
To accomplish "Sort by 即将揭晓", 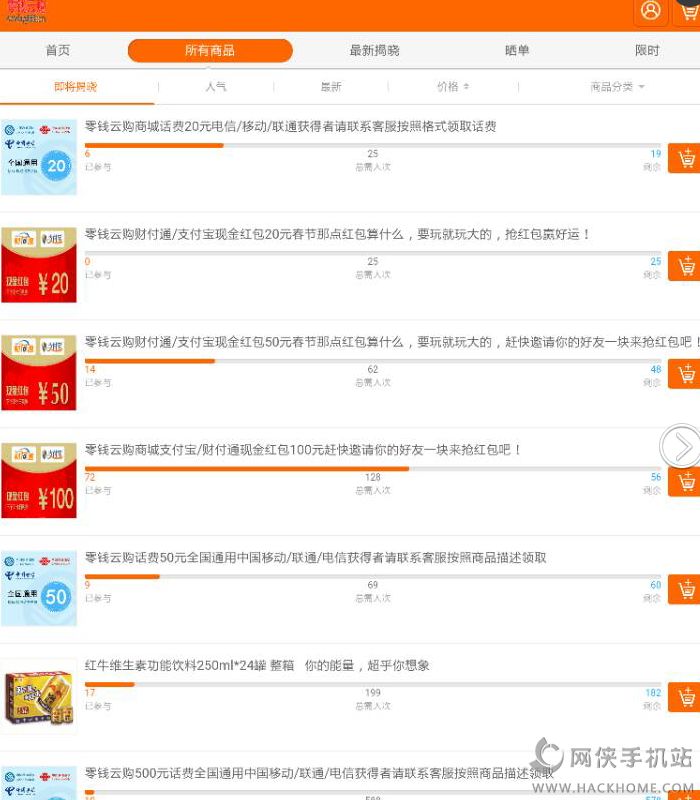I will [x=76, y=87].
